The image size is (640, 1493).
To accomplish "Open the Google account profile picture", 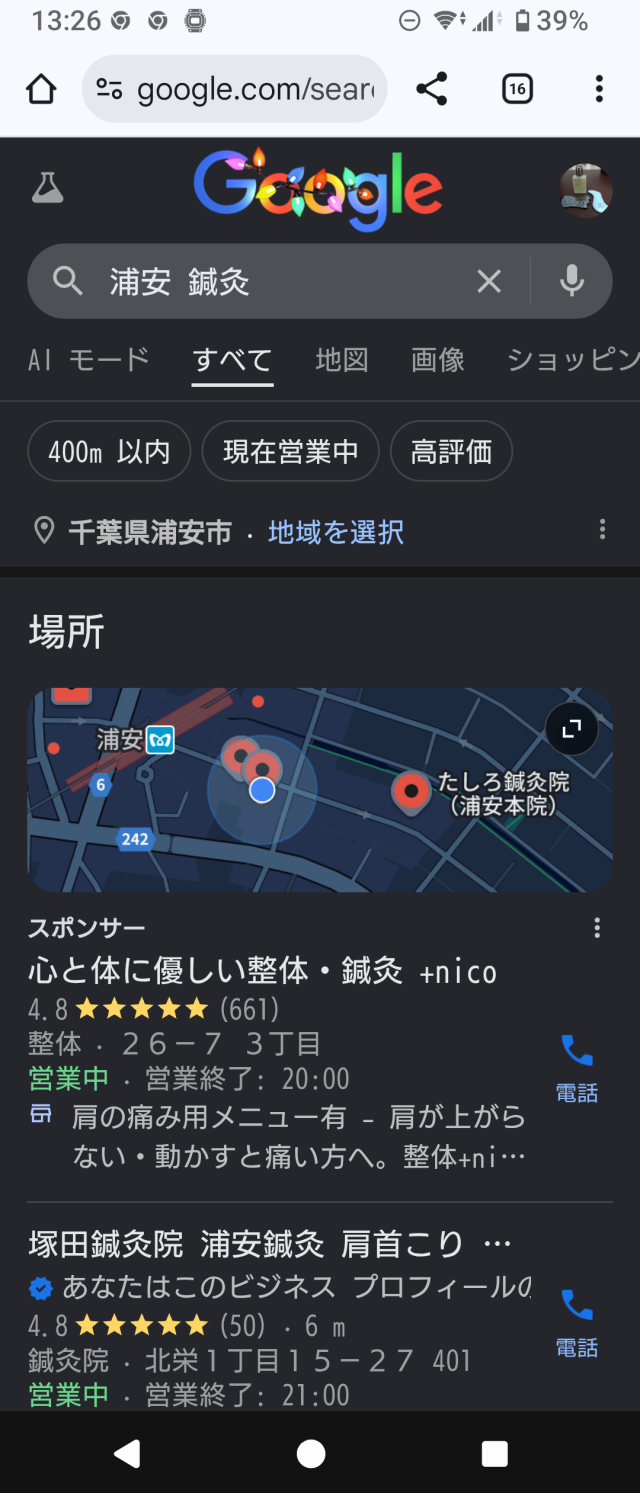I will pyautogui.click(x=585, y=190).
